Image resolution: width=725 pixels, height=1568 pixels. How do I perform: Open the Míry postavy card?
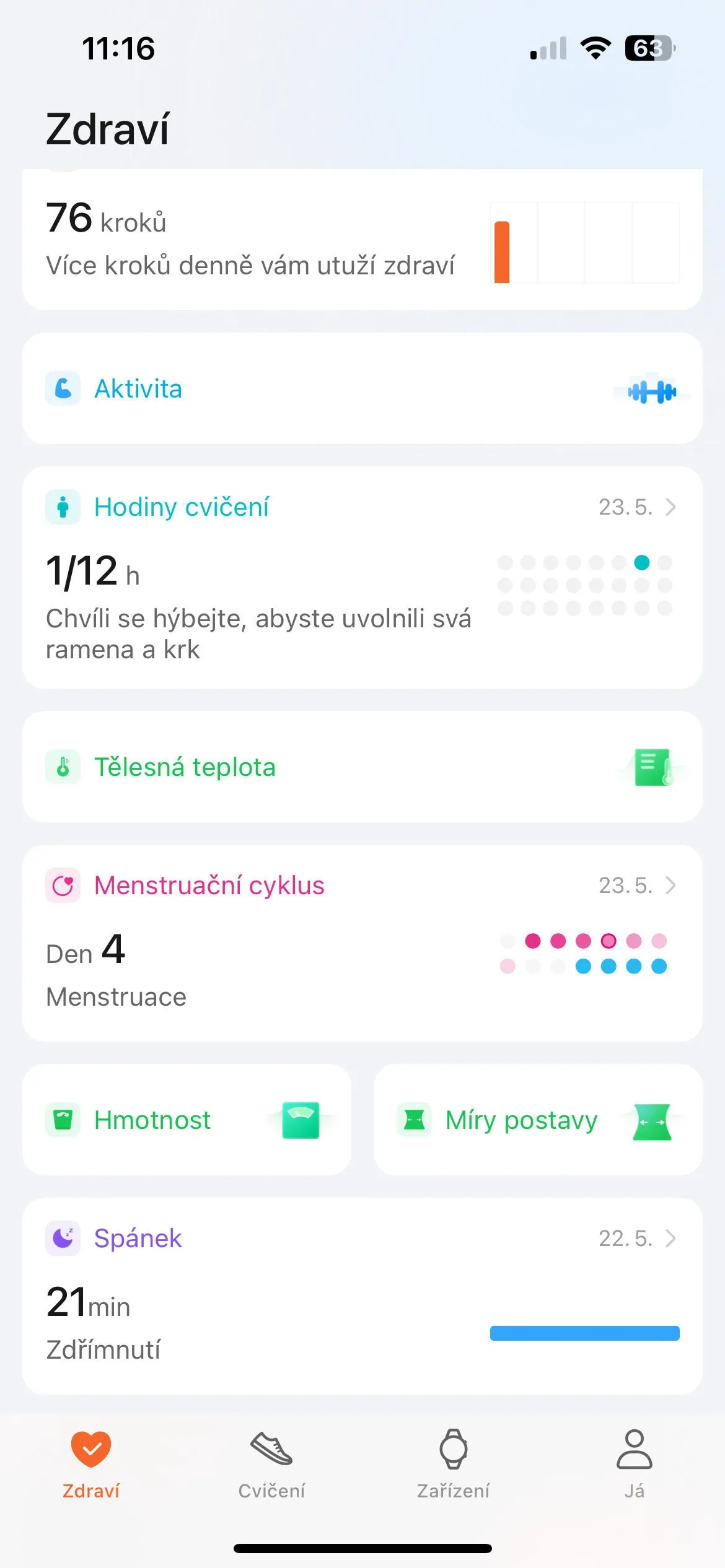coord(538,1120)
